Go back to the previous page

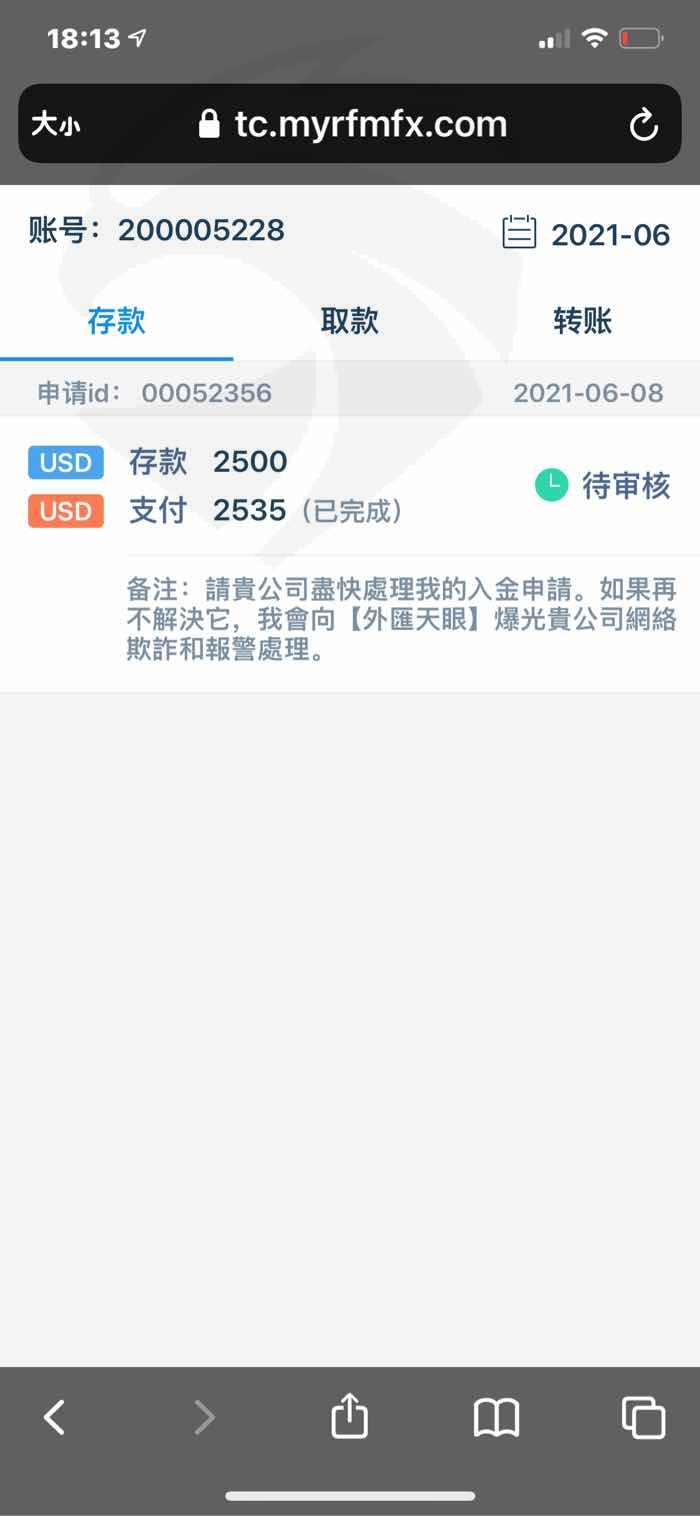tap(55, 1417)
